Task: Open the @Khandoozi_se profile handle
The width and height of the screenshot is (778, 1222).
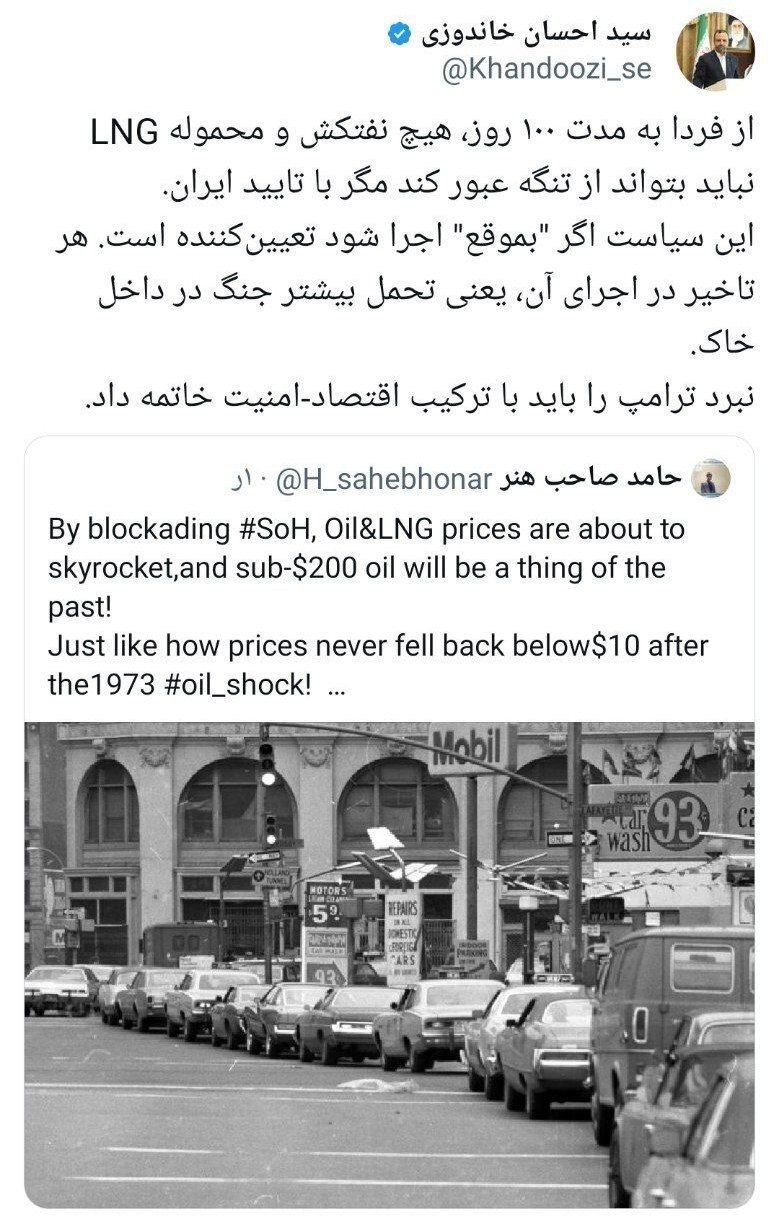Action: pyautogui.click(x=544, y=69)
